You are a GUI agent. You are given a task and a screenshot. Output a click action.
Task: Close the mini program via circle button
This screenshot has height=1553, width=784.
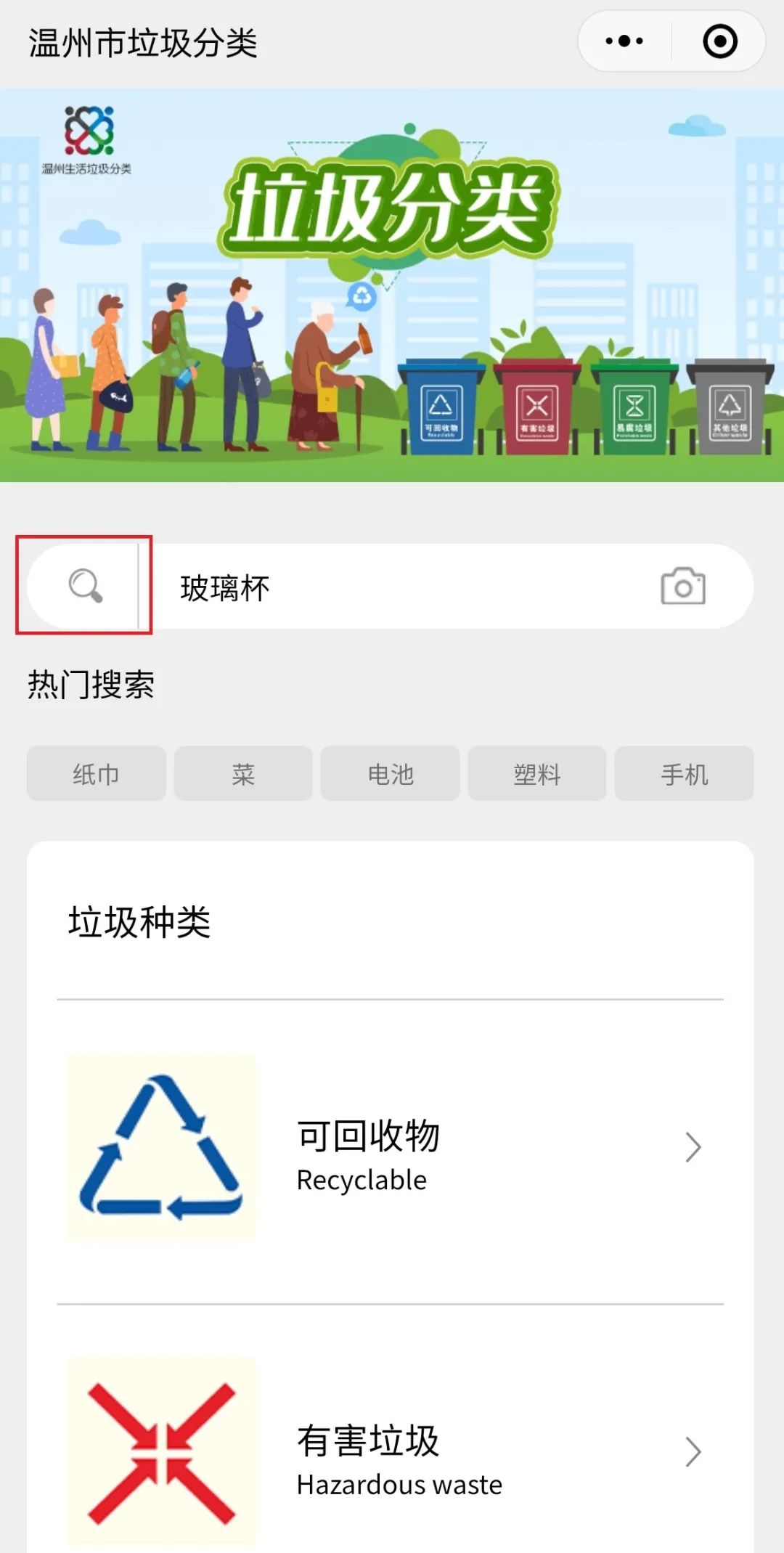point(719,41)
